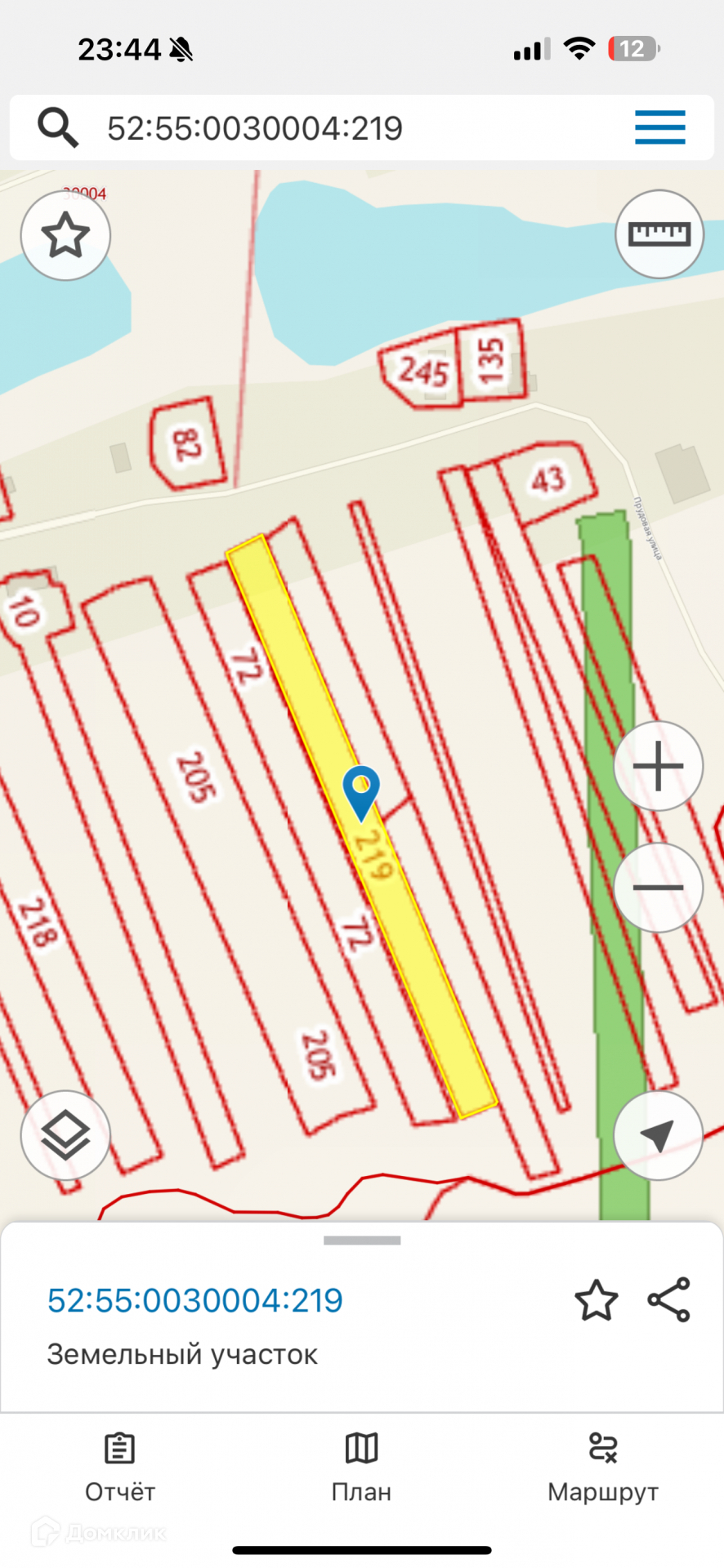This screenshot has width=724, height=1568.
Task: Open the map layers selector
Action: click(x=65, y=1135)
